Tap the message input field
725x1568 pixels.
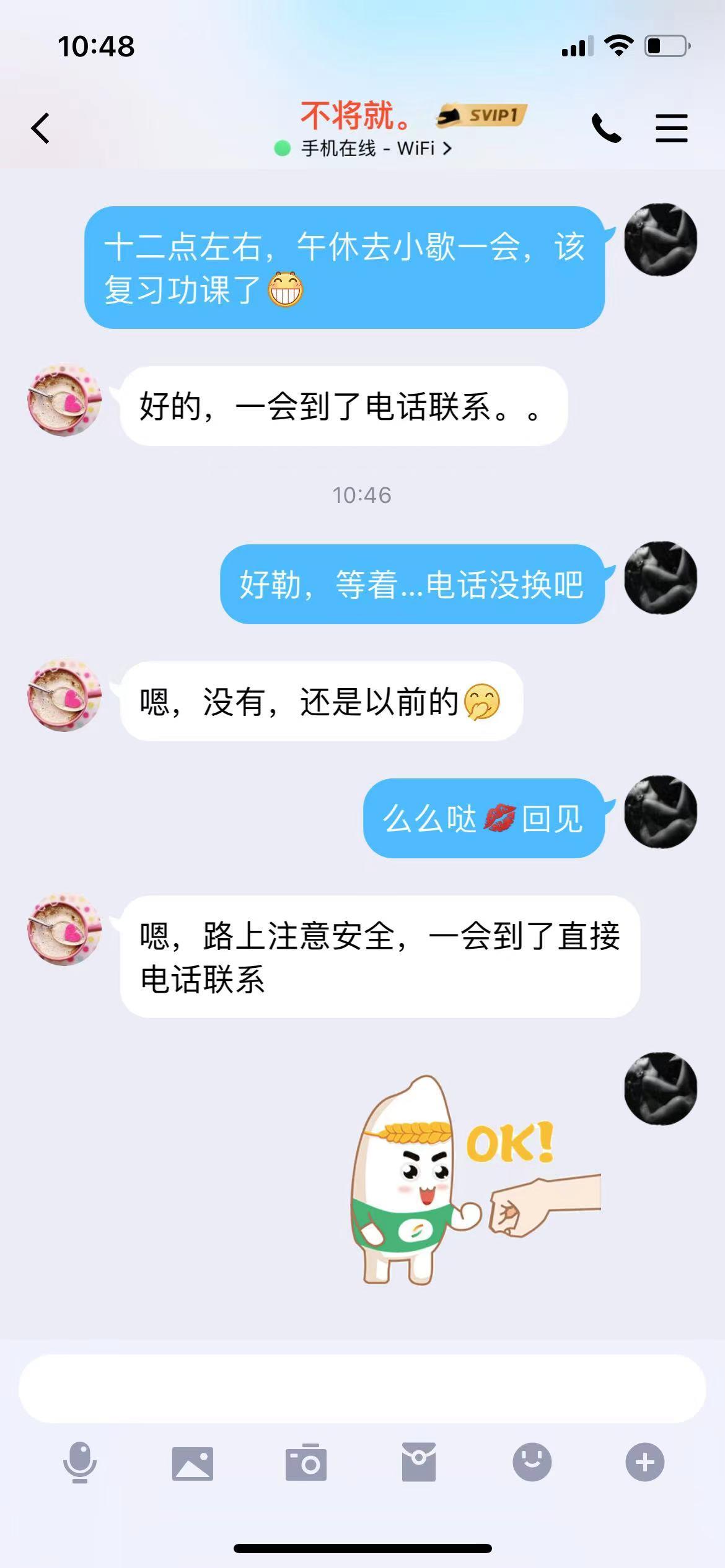point(362,1388)
